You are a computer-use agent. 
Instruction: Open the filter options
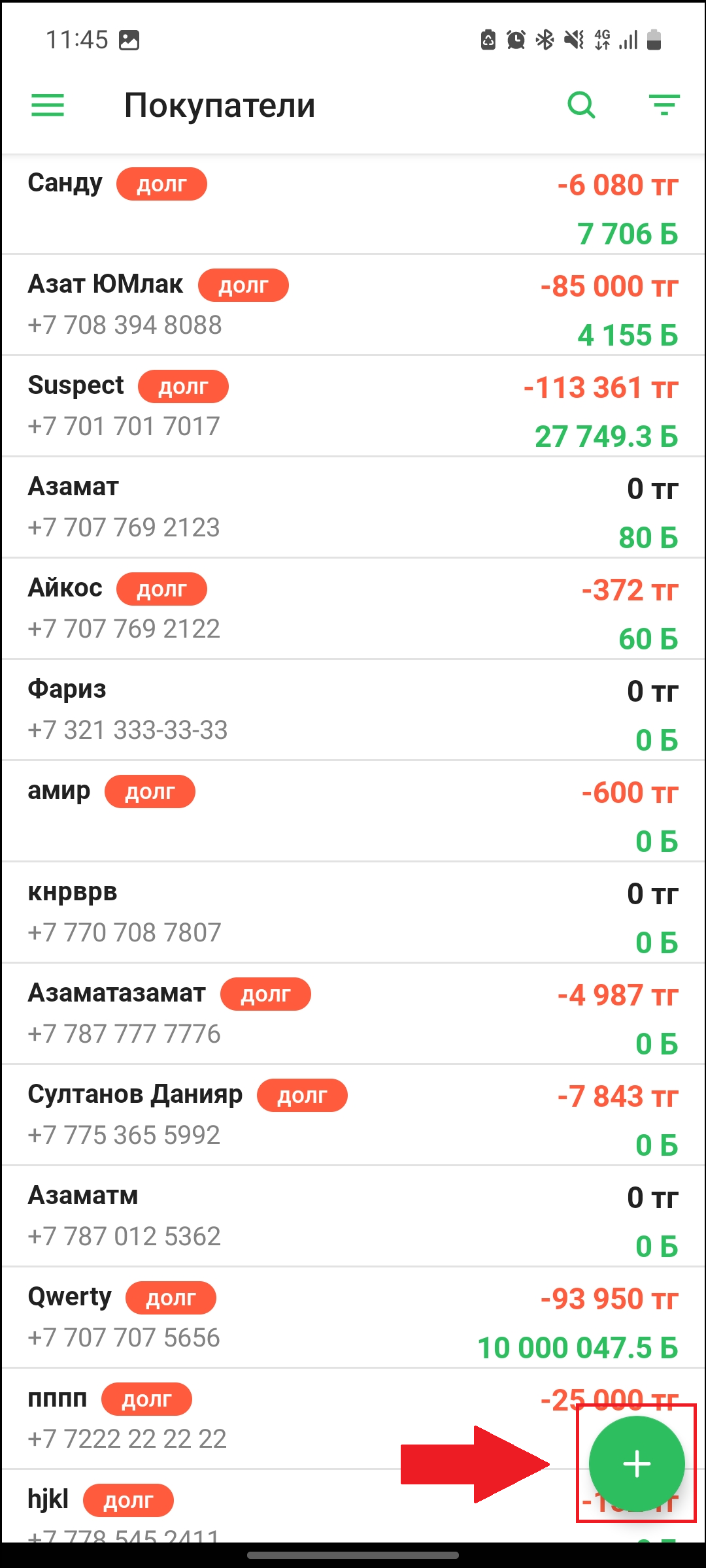664,105
